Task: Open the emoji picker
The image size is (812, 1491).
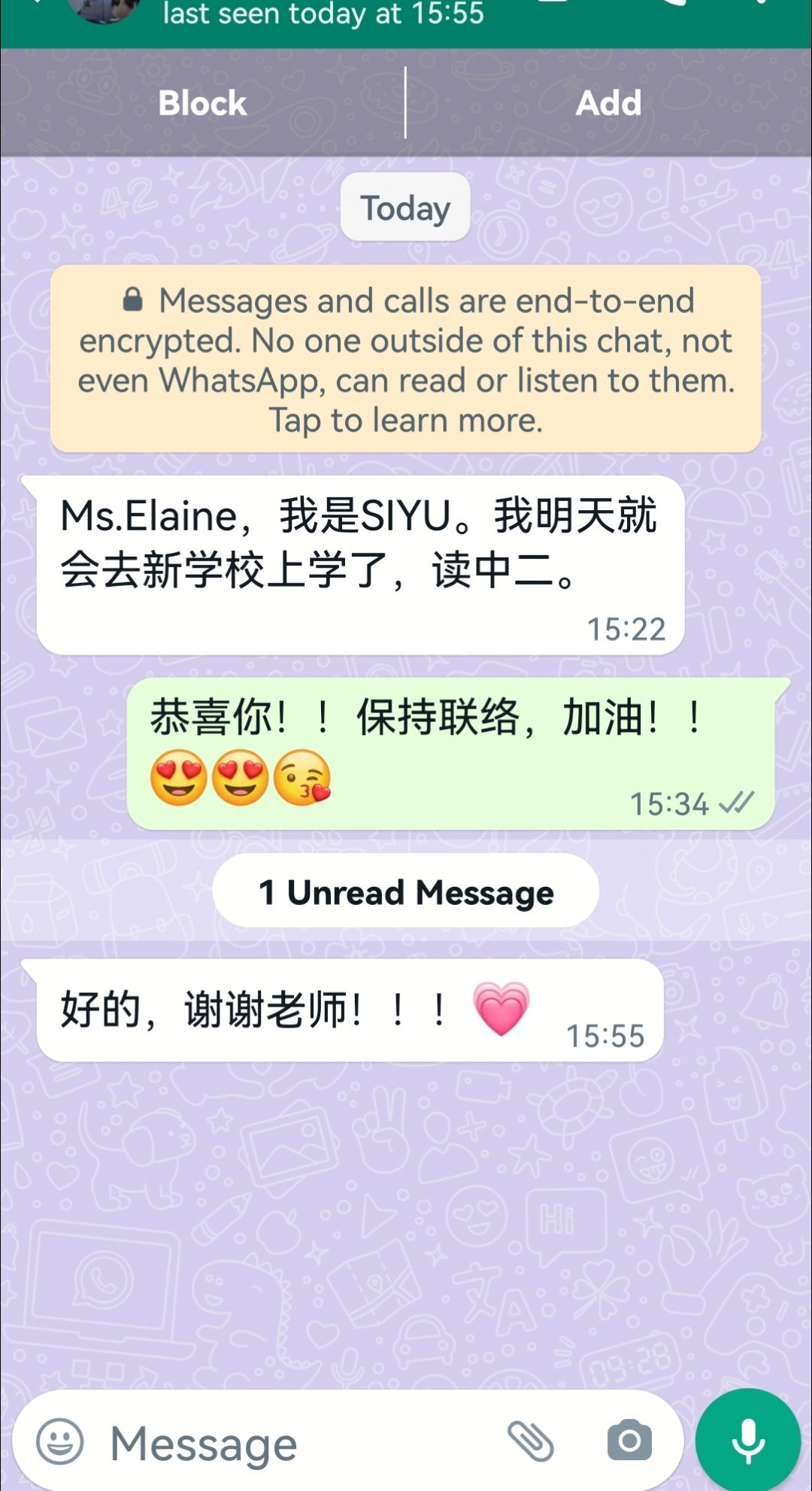Action: point(60,1442)
